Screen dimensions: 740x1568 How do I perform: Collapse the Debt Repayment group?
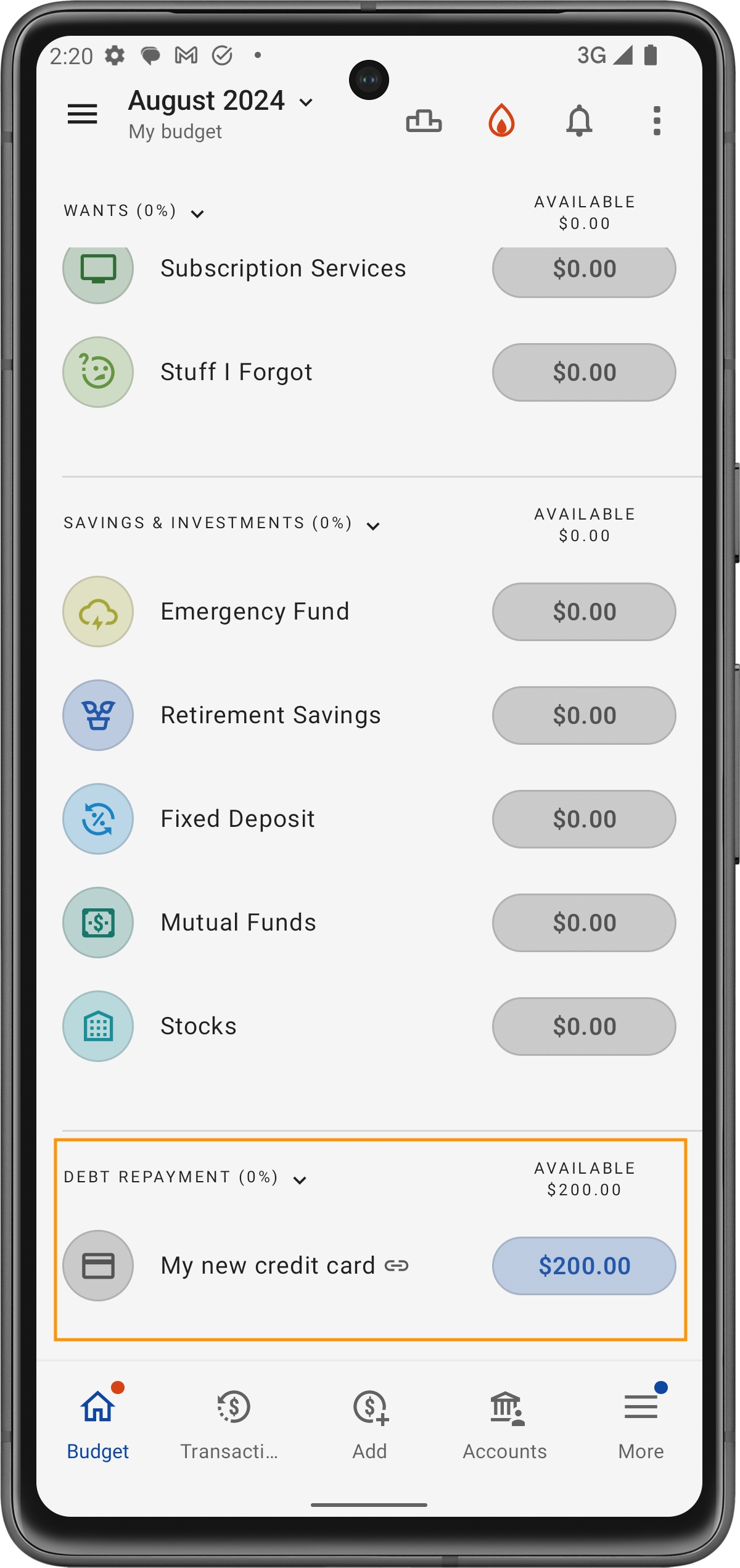[x=300, y=1180]
